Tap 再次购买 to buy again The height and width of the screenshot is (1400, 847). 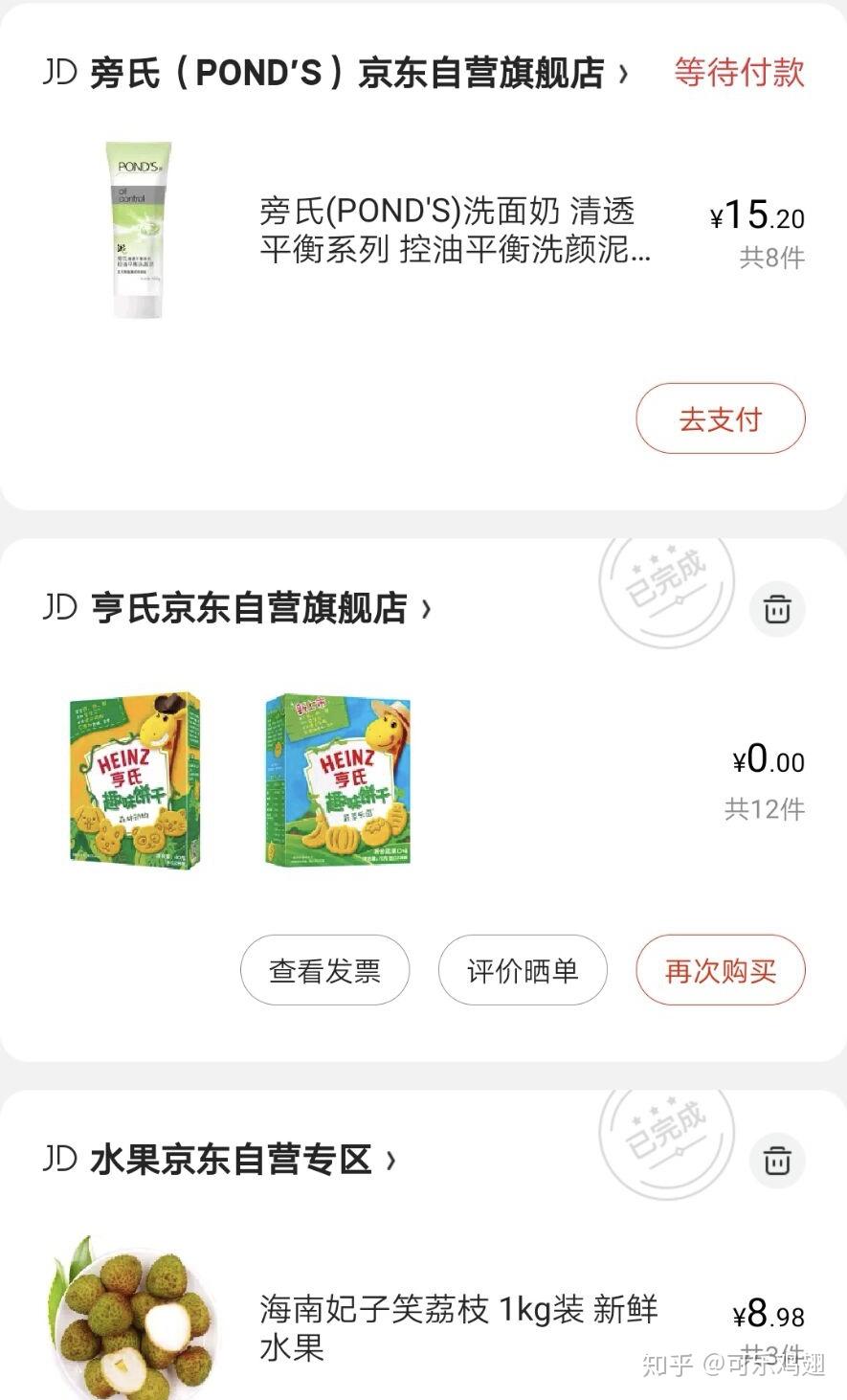click(720, 970)
